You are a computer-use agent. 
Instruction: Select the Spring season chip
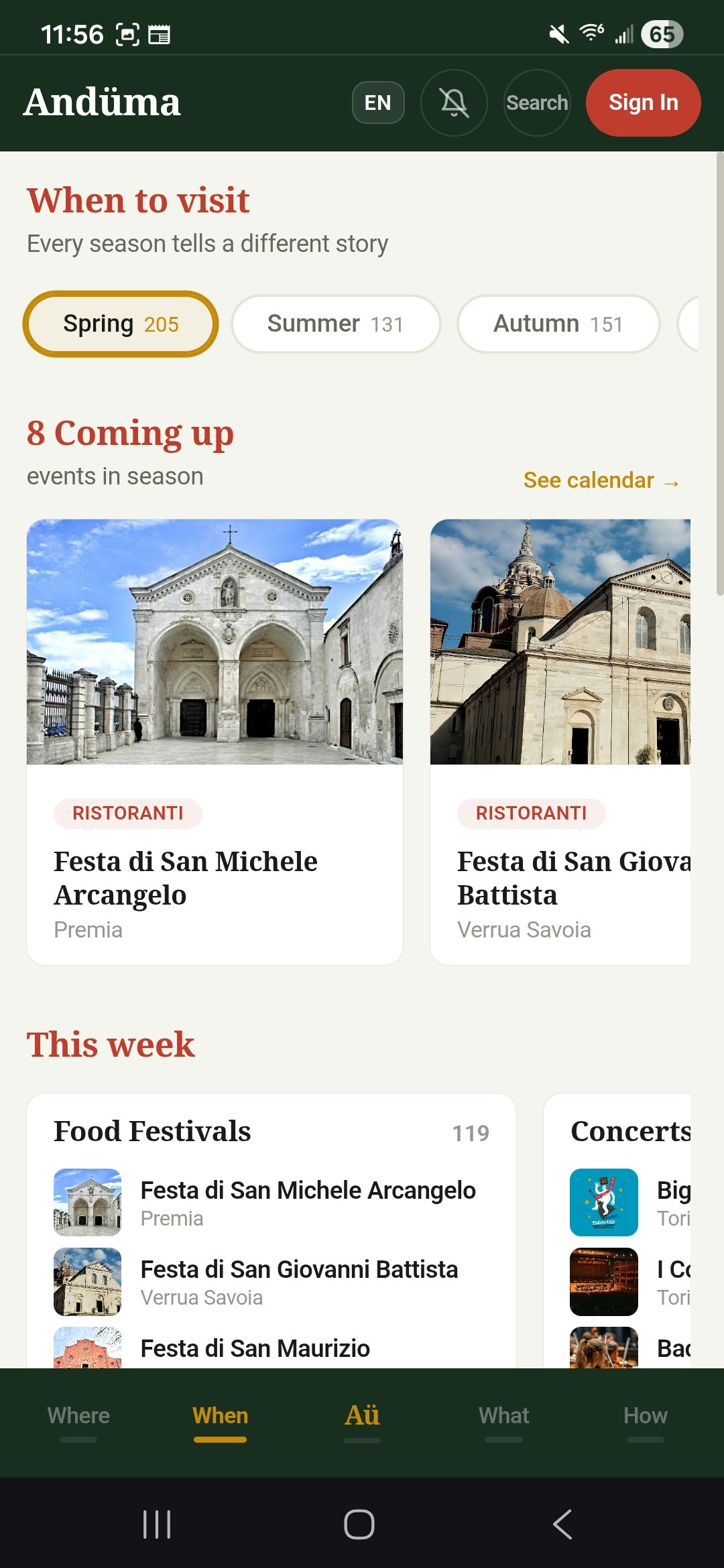pyautogui.click(x=121, y=324)
